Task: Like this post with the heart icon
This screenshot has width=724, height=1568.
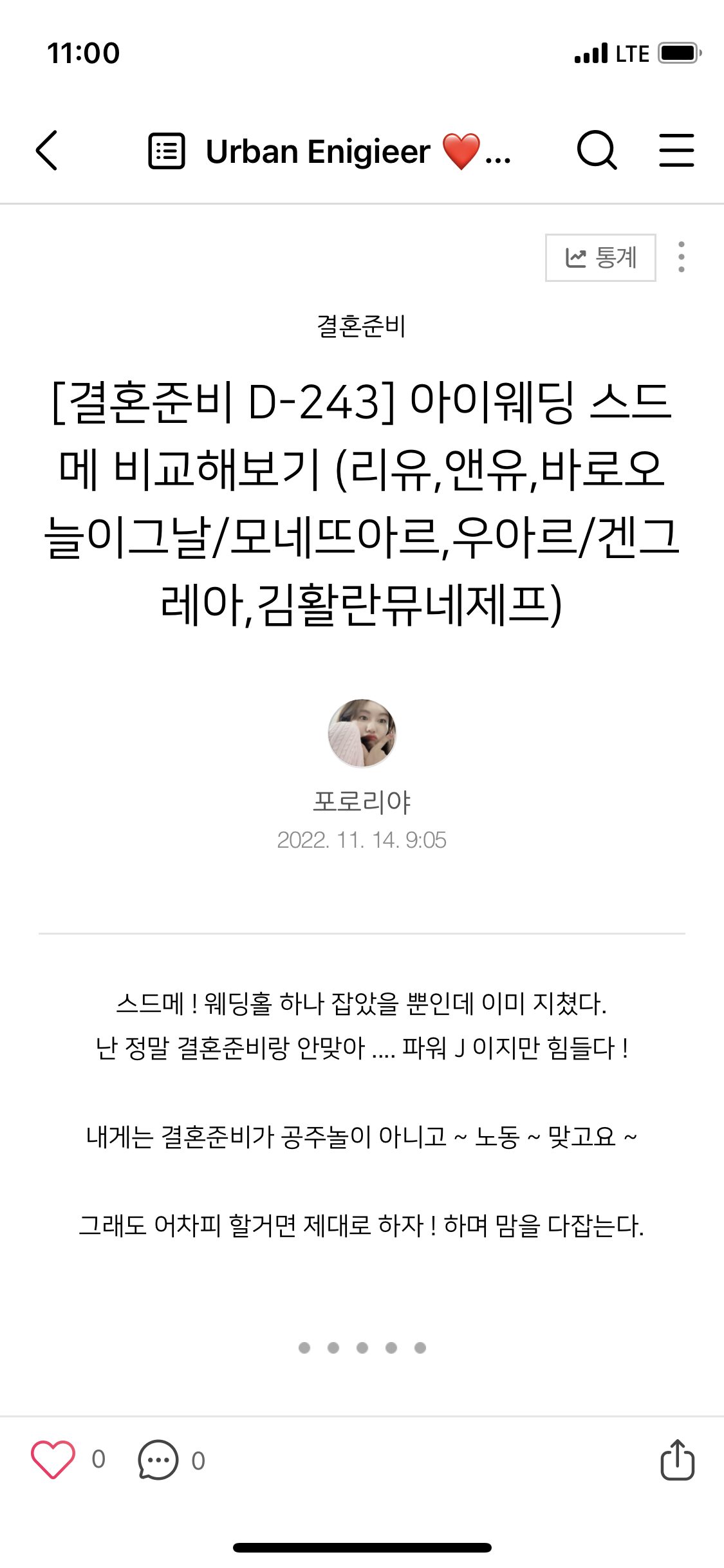Action: tap(53, 1459)
